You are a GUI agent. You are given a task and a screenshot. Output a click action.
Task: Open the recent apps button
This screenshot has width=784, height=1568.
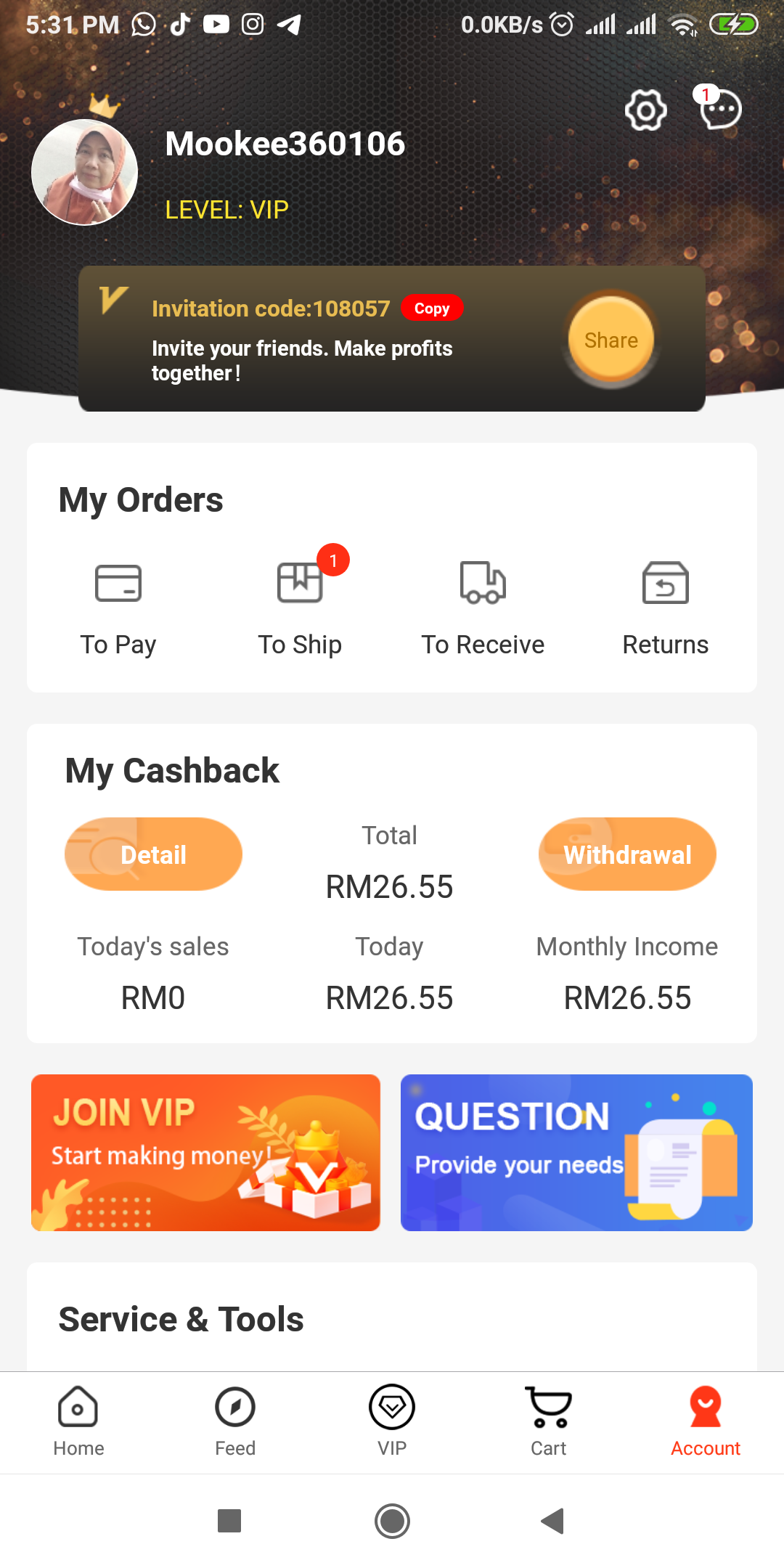(229, 1521)
